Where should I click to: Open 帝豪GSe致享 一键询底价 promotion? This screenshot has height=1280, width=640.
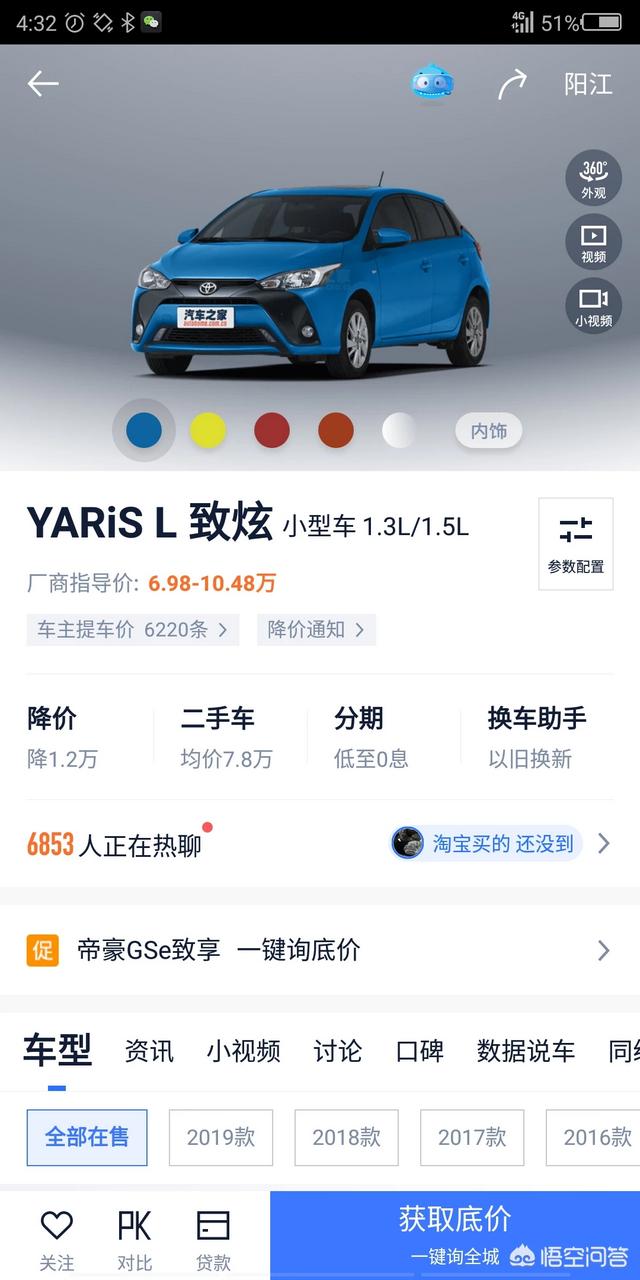pyautogui.click(x=320, y=950)
